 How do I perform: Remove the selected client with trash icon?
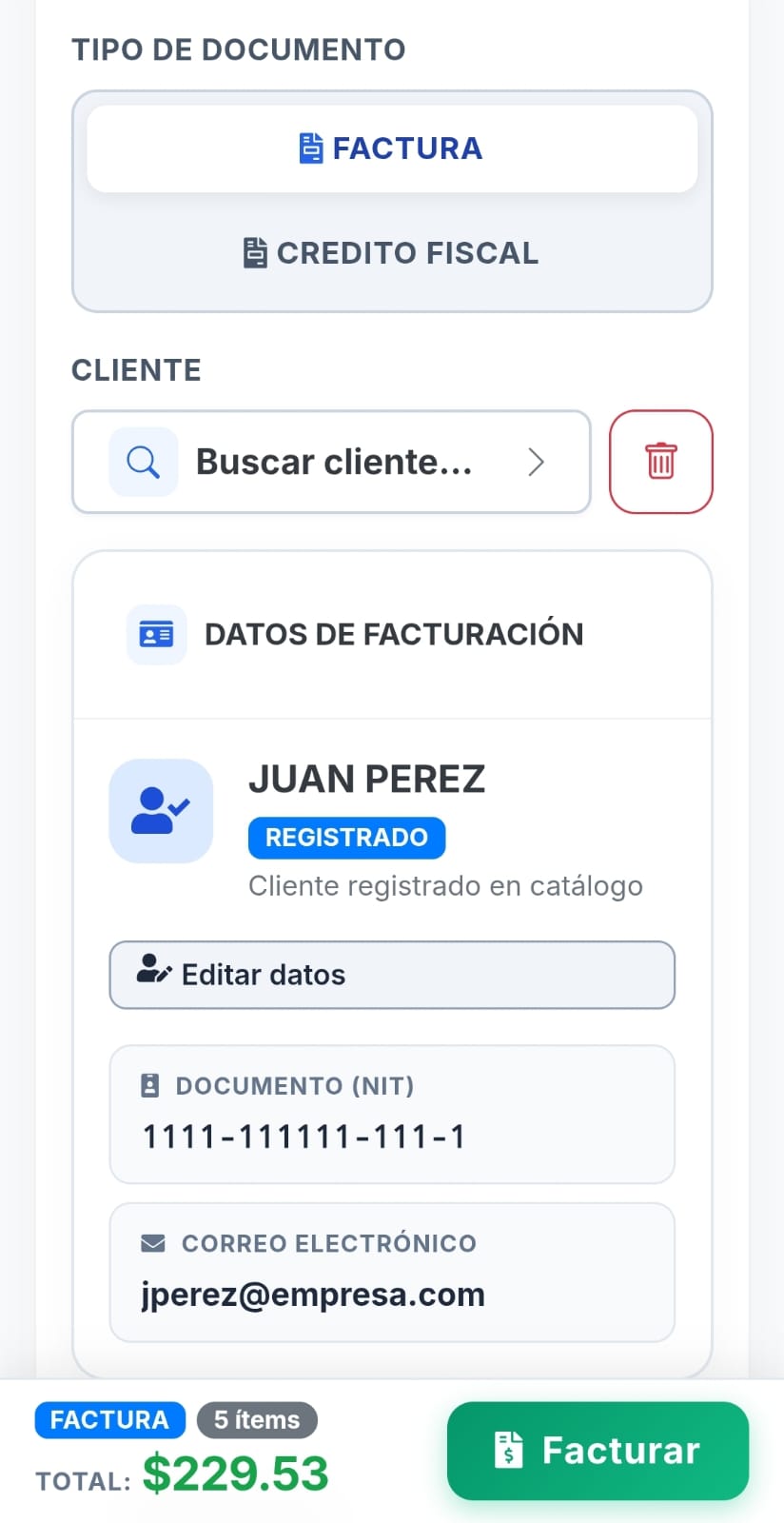661,462
